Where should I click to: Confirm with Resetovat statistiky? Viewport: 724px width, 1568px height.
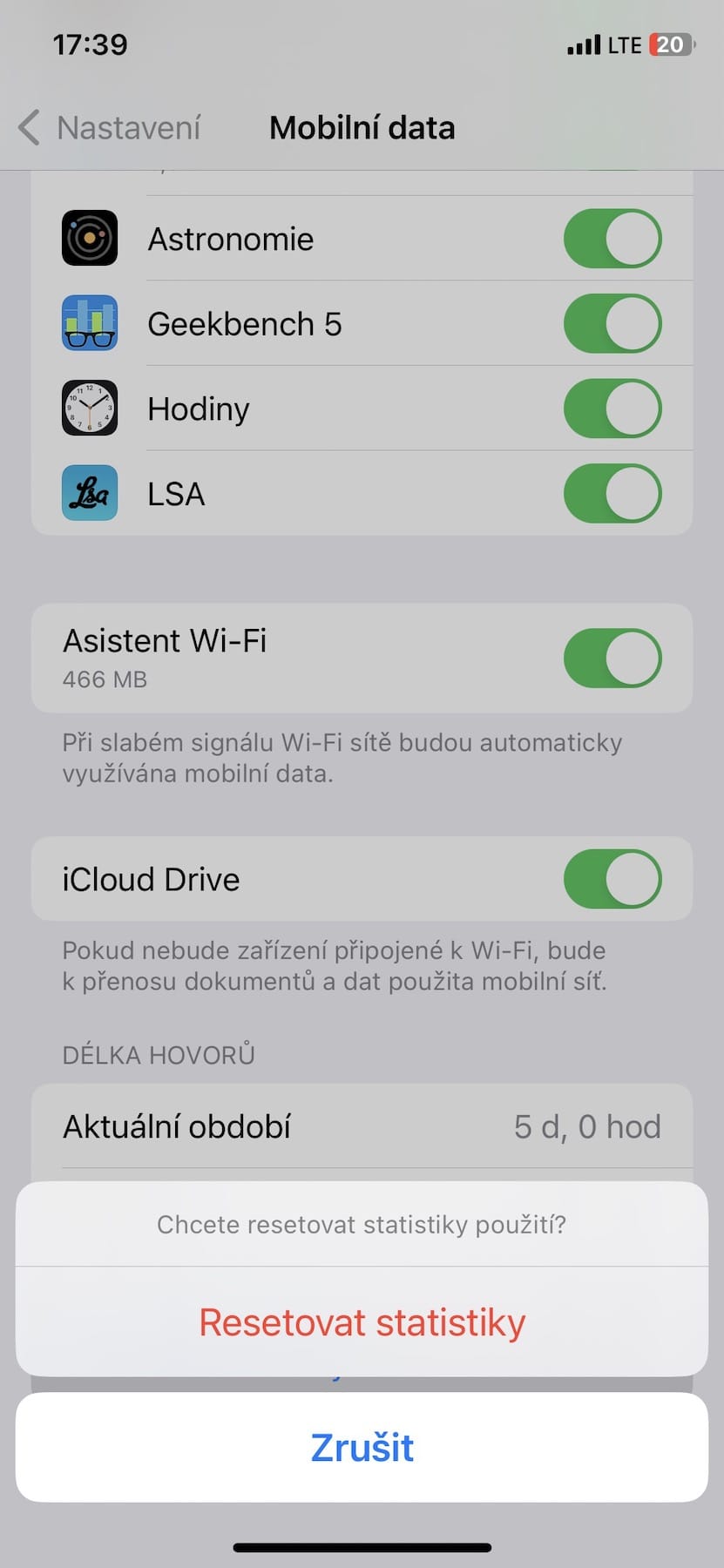pos(362,1322)
